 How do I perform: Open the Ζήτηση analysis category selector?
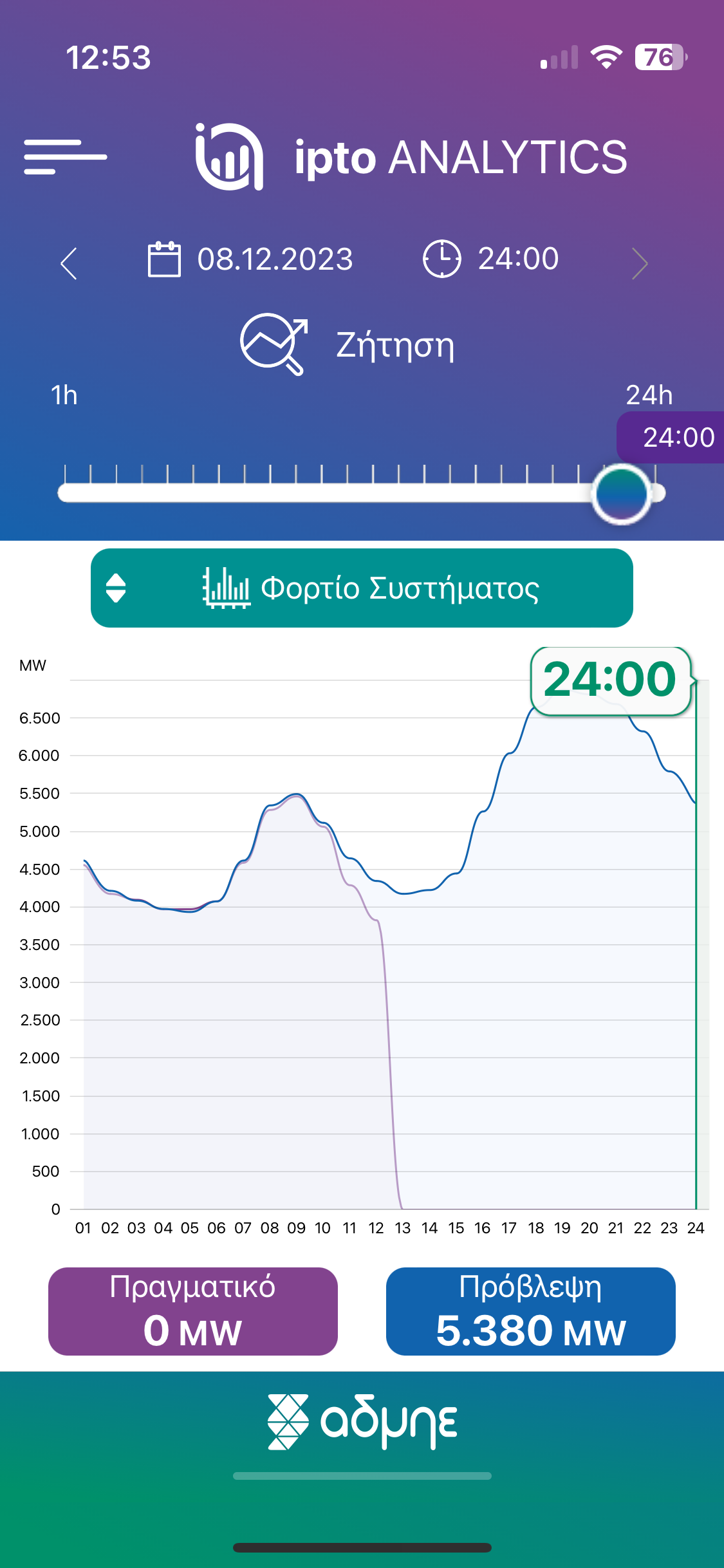tap(348, 344)
